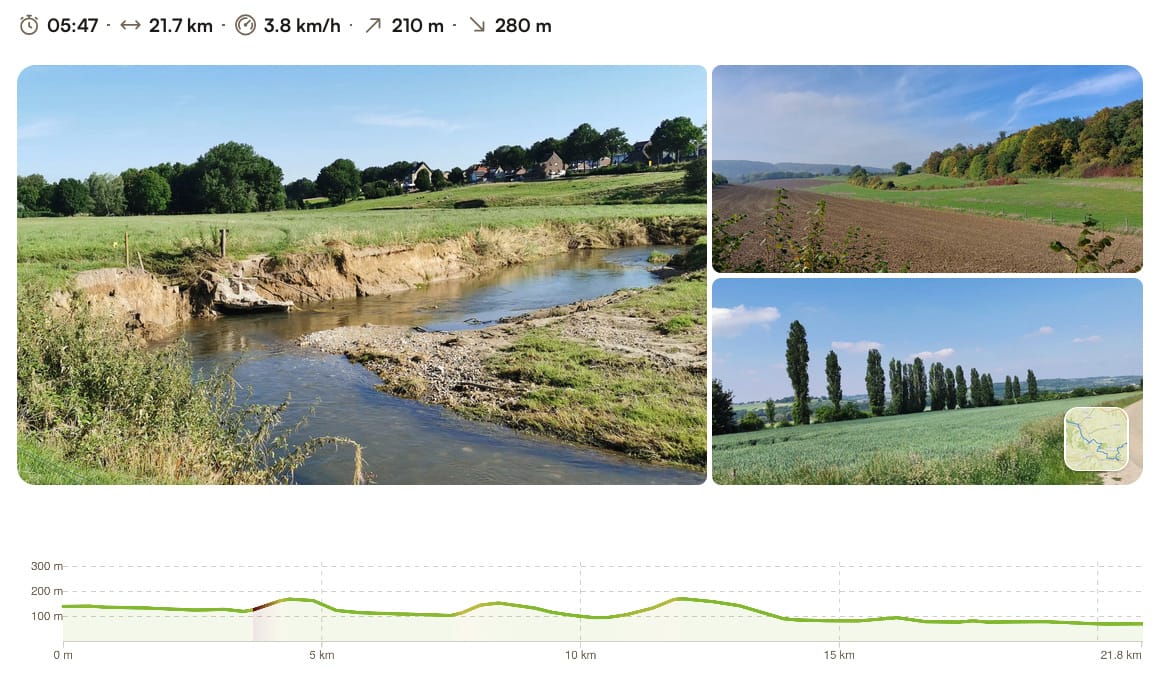Open the large river photo

tap(362, 275)
